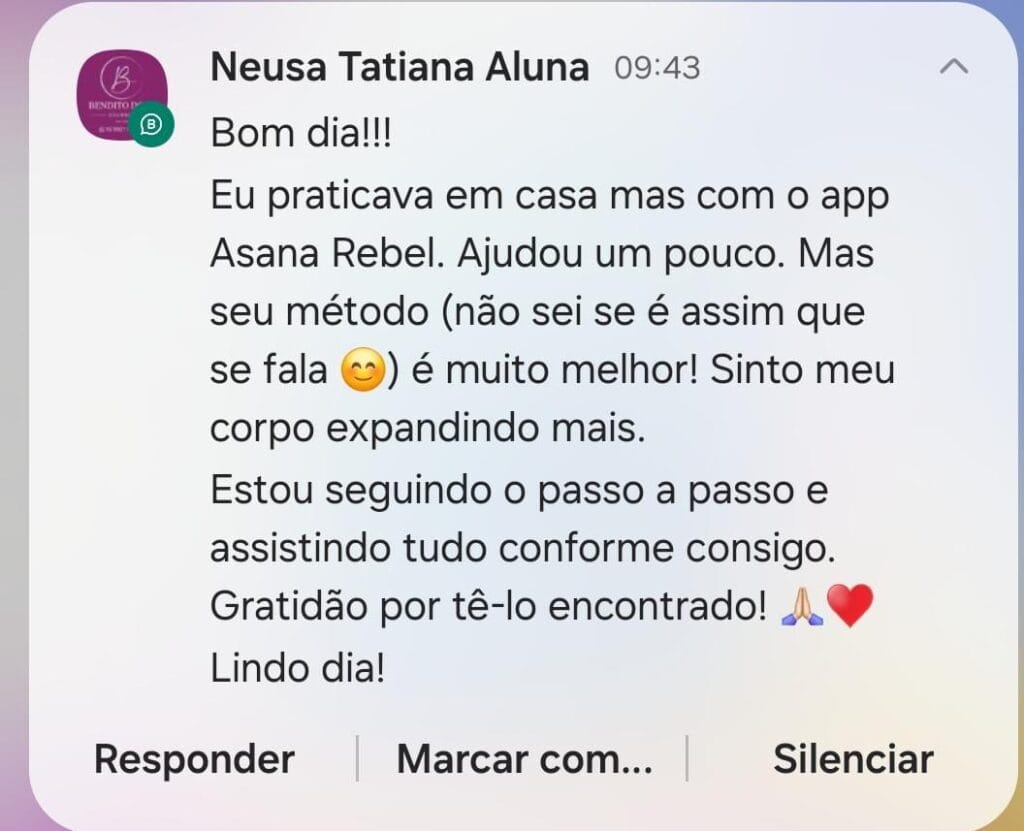
Task: Tap Responder to reply to Neusa
Action: tap(194, 759)
